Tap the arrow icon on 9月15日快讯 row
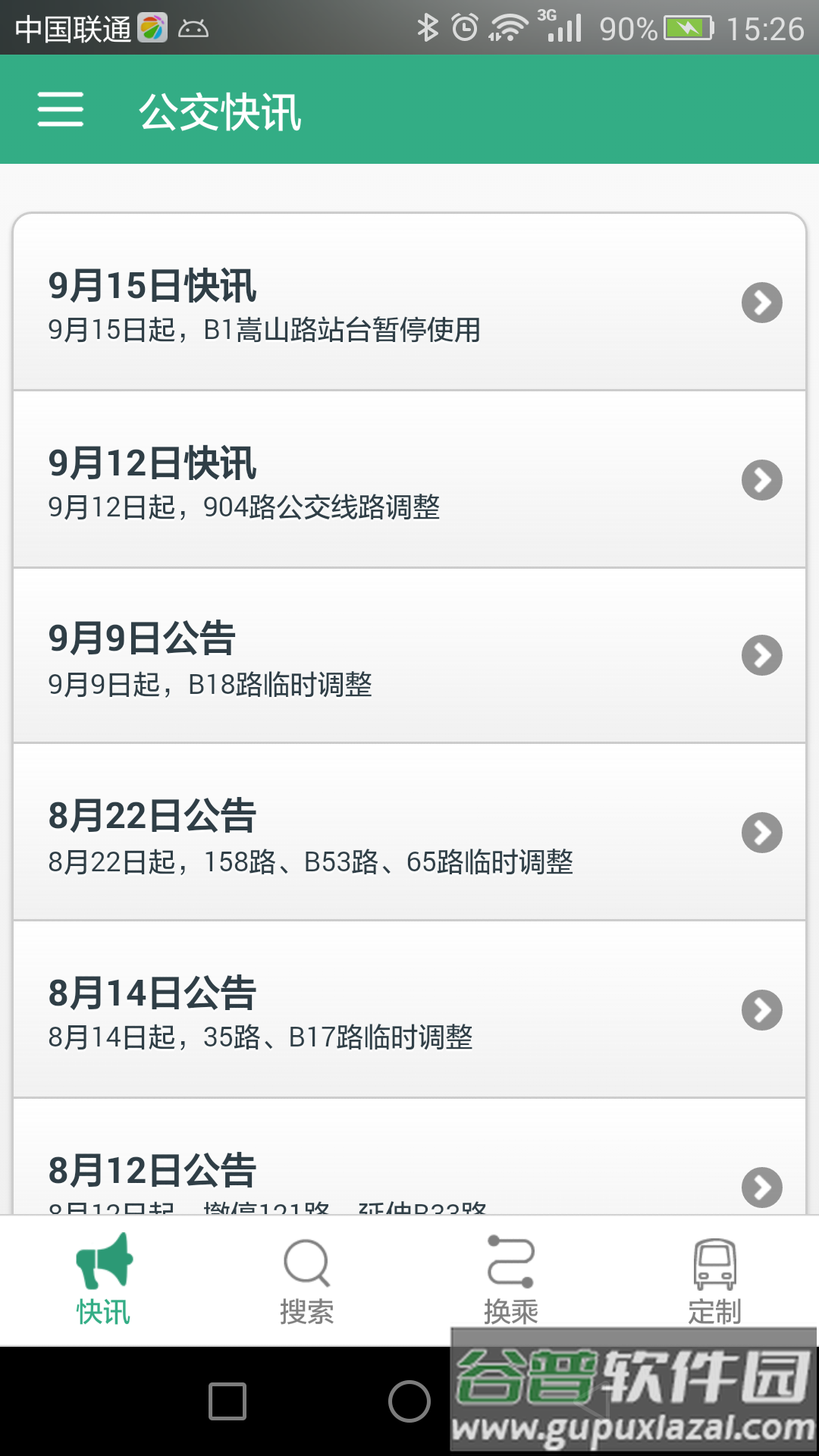819x1456 pixels. point(761,303)
